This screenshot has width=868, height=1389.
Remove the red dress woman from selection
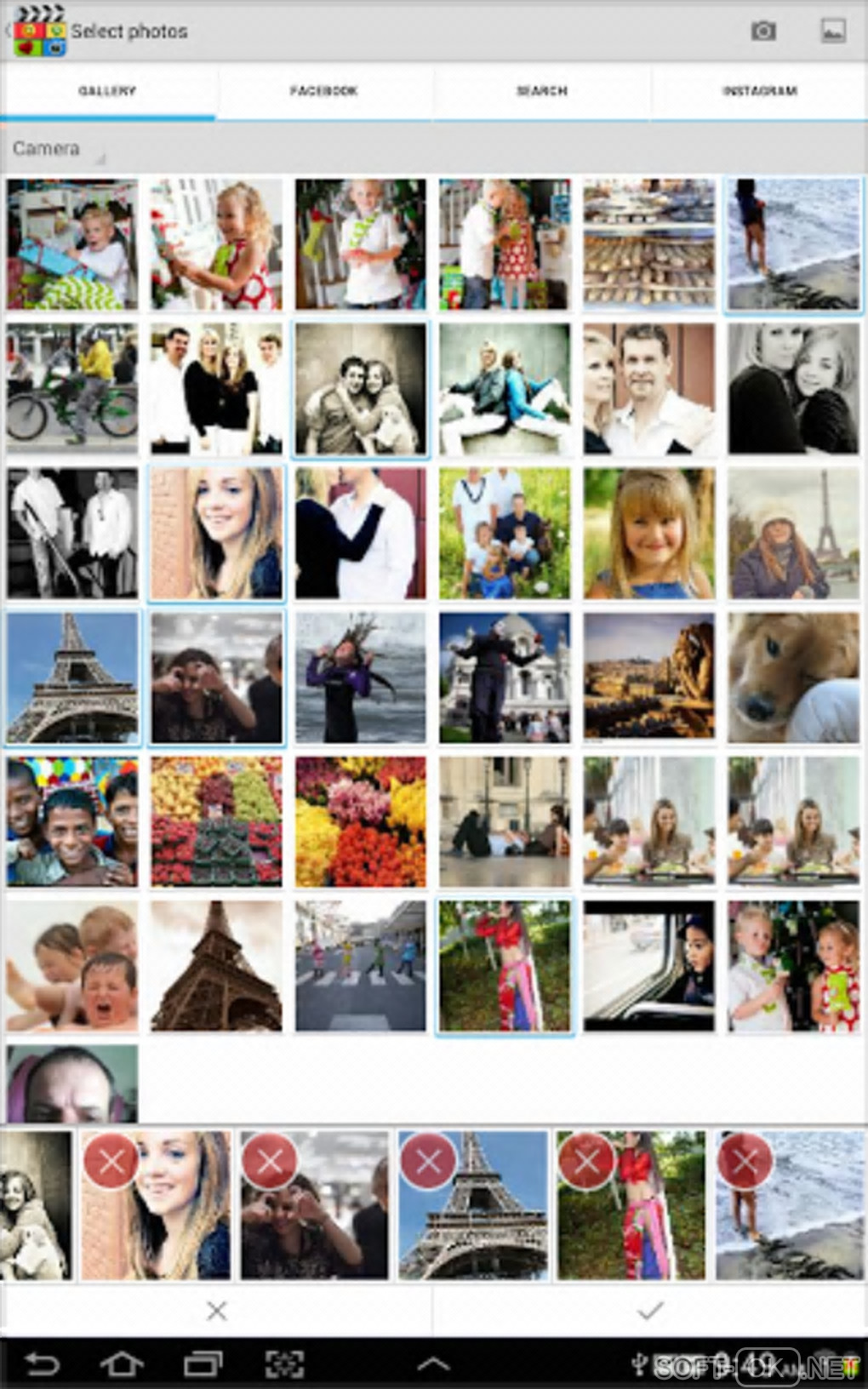click(x=586, y=1161)
